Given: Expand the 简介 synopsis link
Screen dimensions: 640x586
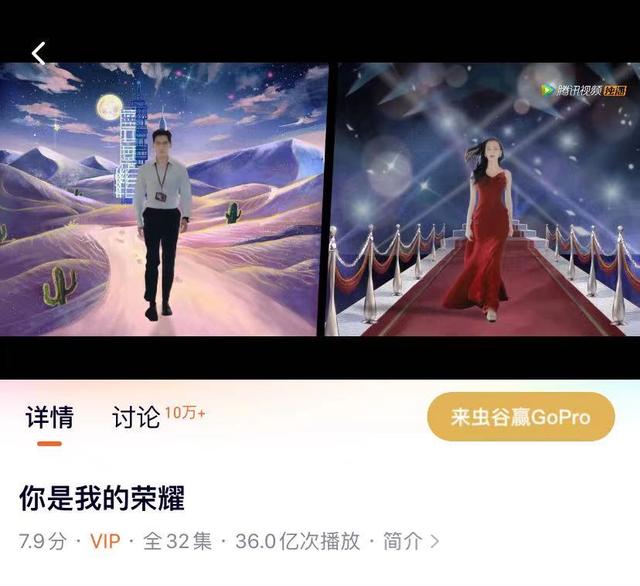Looking at the screenshot, I should coord(410,541).
